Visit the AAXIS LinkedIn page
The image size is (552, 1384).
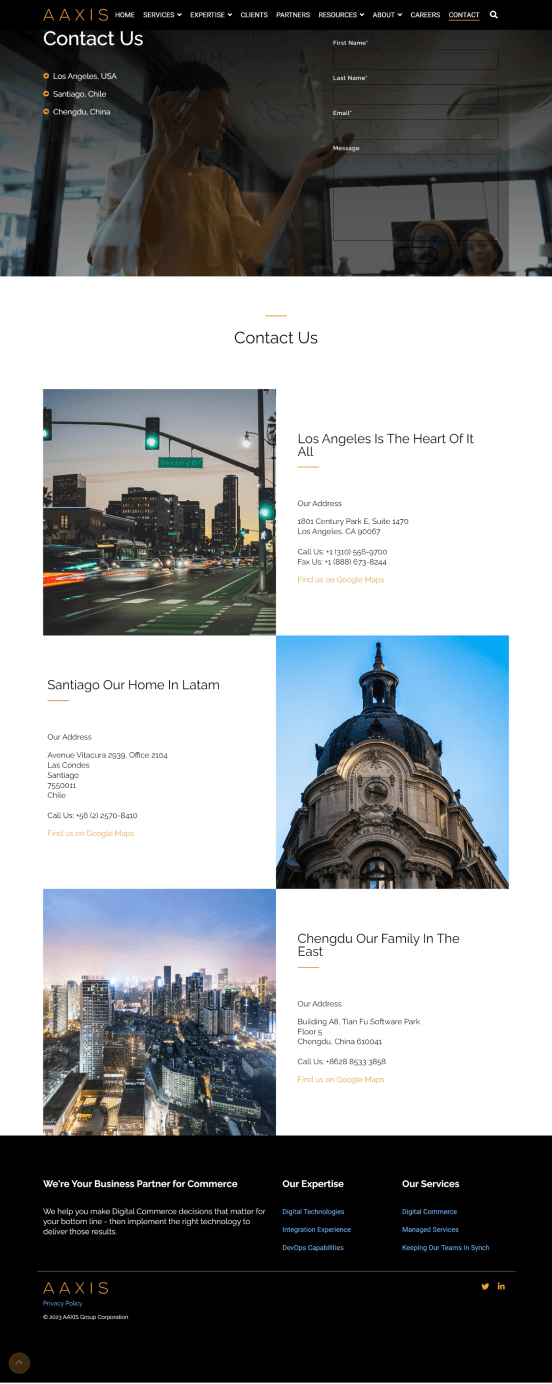(501, 1286)
